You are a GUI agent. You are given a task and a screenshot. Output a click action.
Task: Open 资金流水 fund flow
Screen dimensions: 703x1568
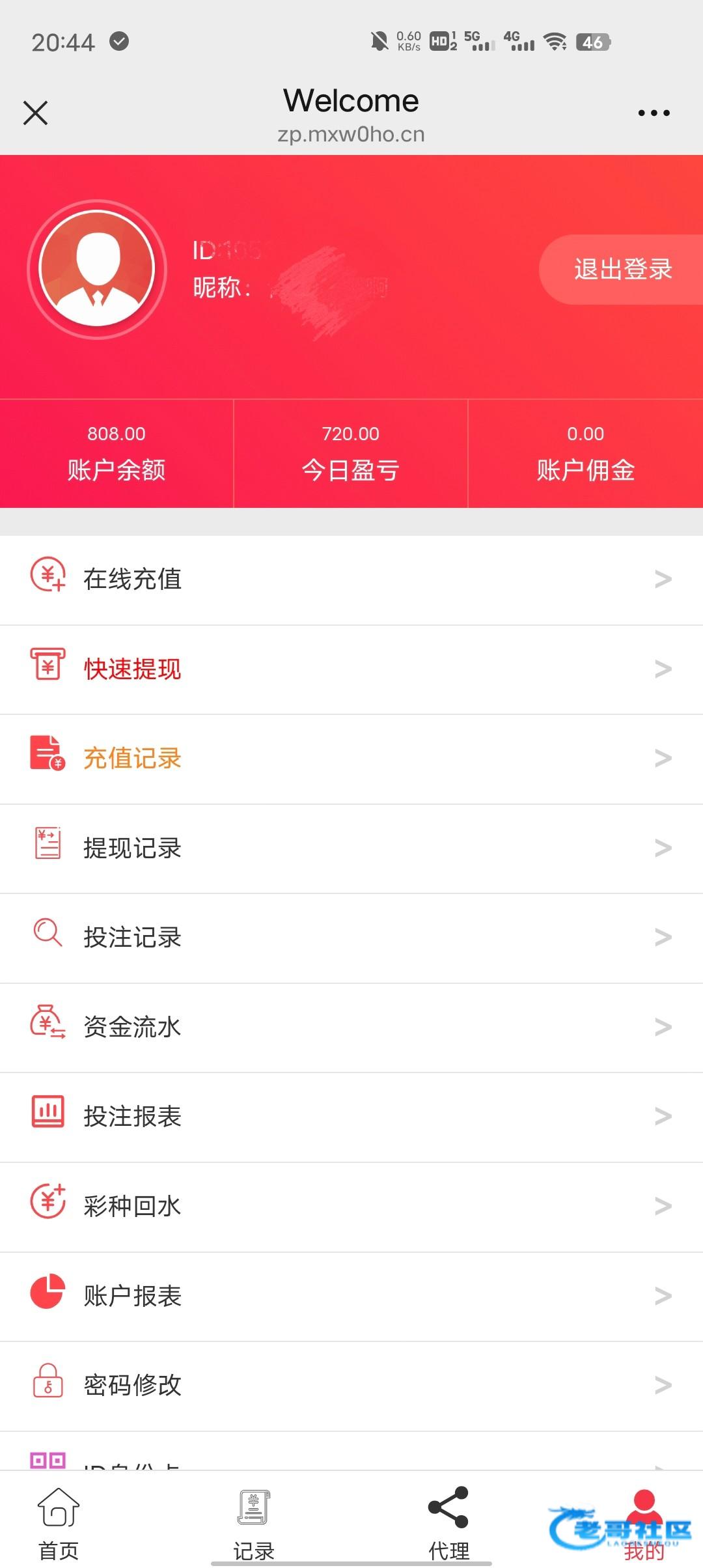tap(351, 1027)
